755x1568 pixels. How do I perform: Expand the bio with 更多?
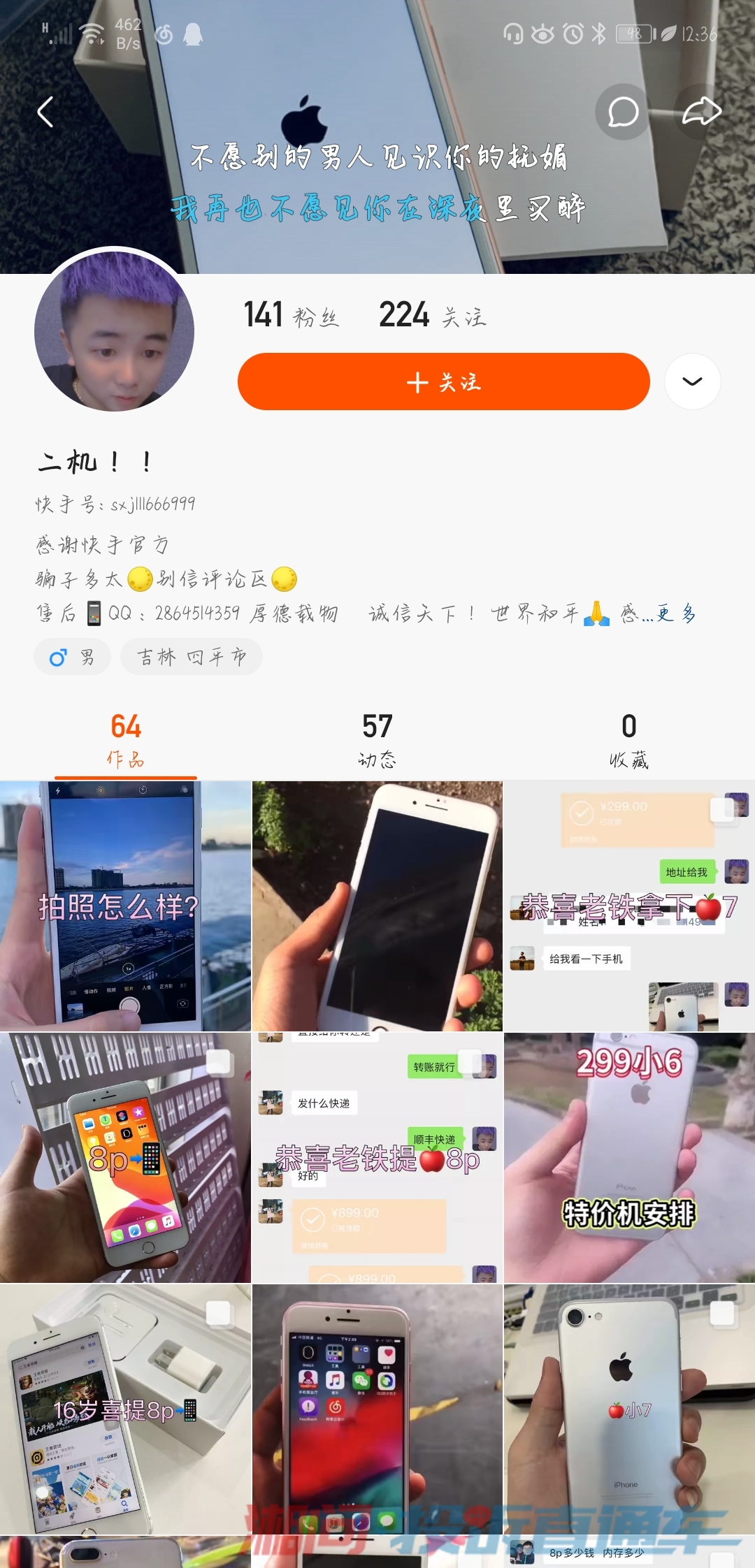[x=677, y=614]
